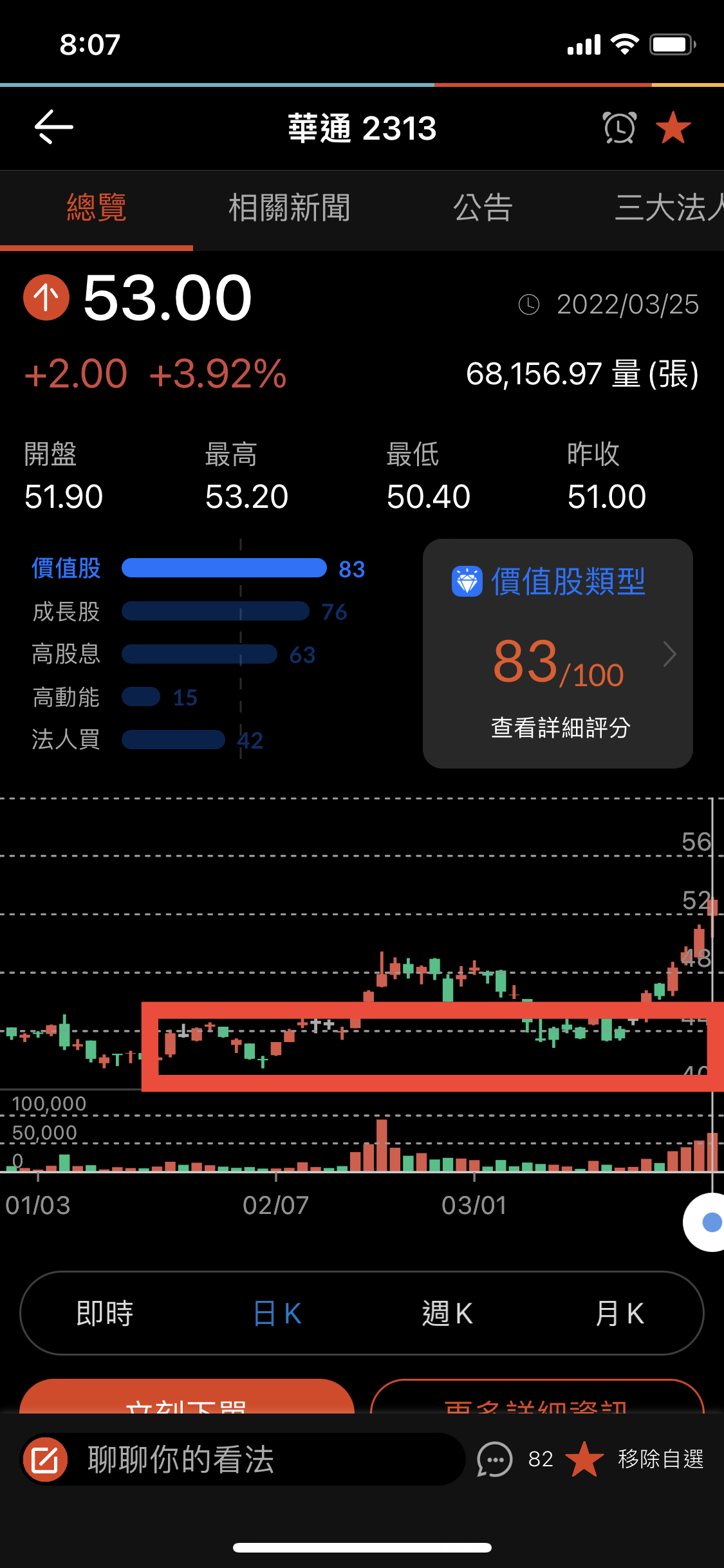Screen dimensions: 724x1568
Task: Switch chart to 週K
Action: click(x=447, y=1313)
